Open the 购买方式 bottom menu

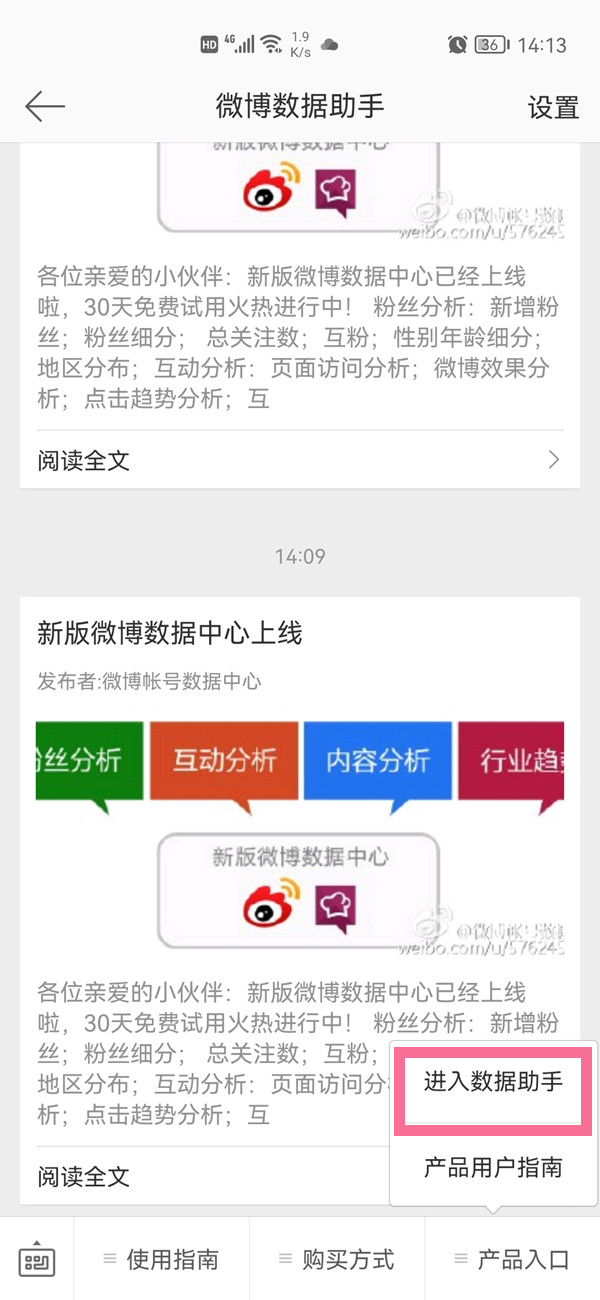[x=337, y=1259]
